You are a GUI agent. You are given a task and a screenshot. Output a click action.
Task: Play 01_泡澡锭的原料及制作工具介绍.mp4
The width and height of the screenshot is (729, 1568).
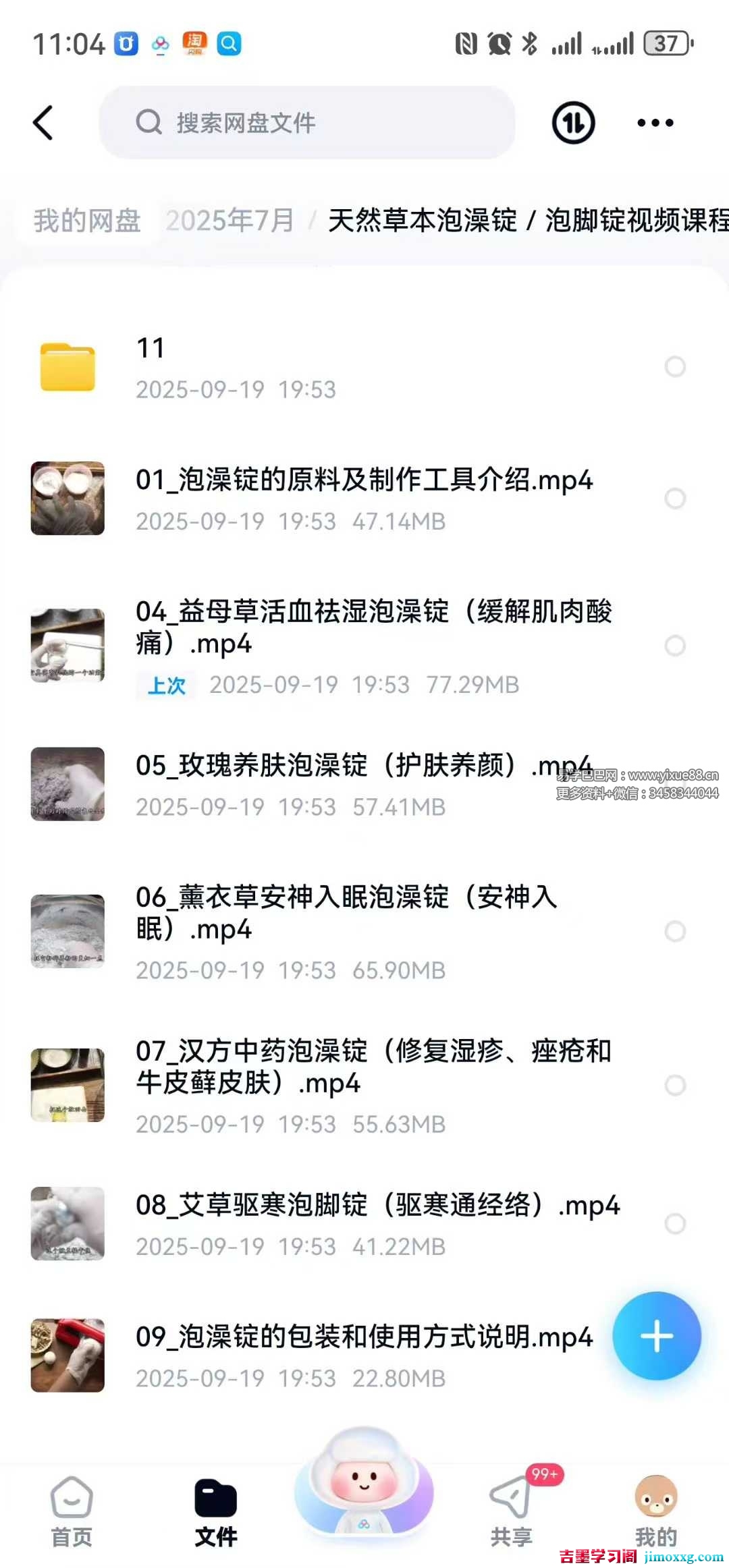pyautogui.click(x=363, y=481)
